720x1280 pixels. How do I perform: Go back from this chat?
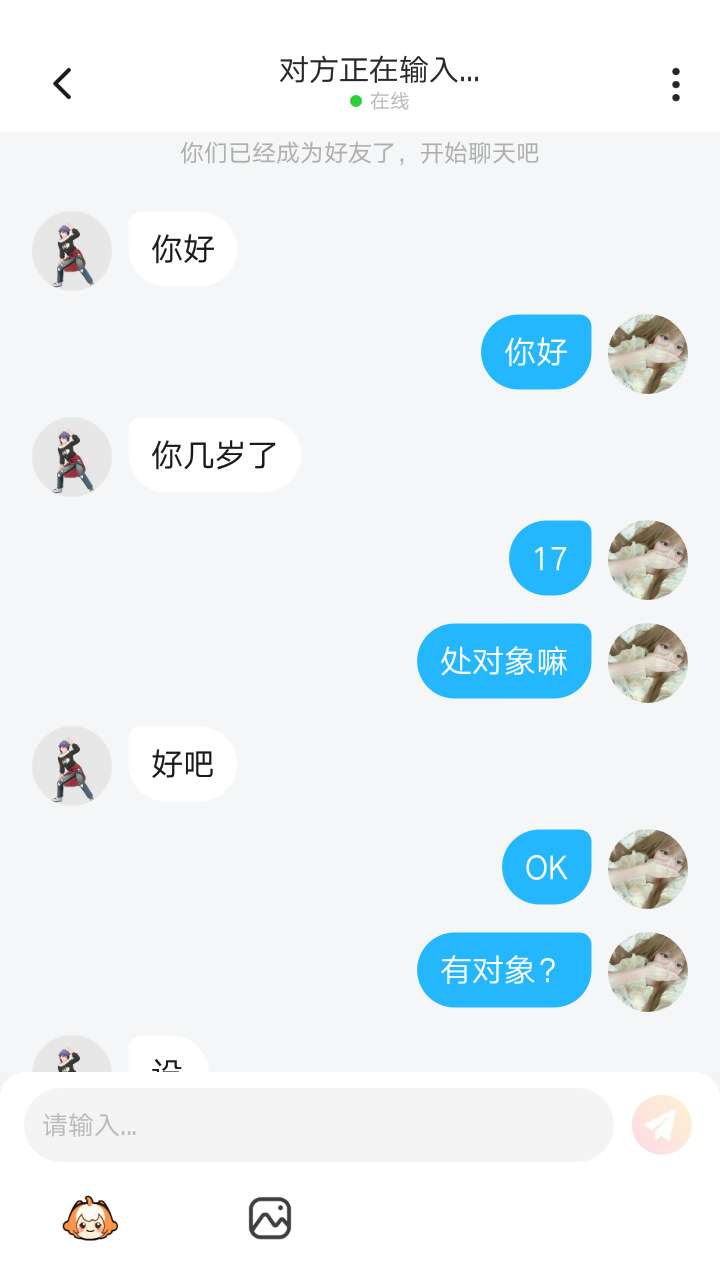pos(62,84)
